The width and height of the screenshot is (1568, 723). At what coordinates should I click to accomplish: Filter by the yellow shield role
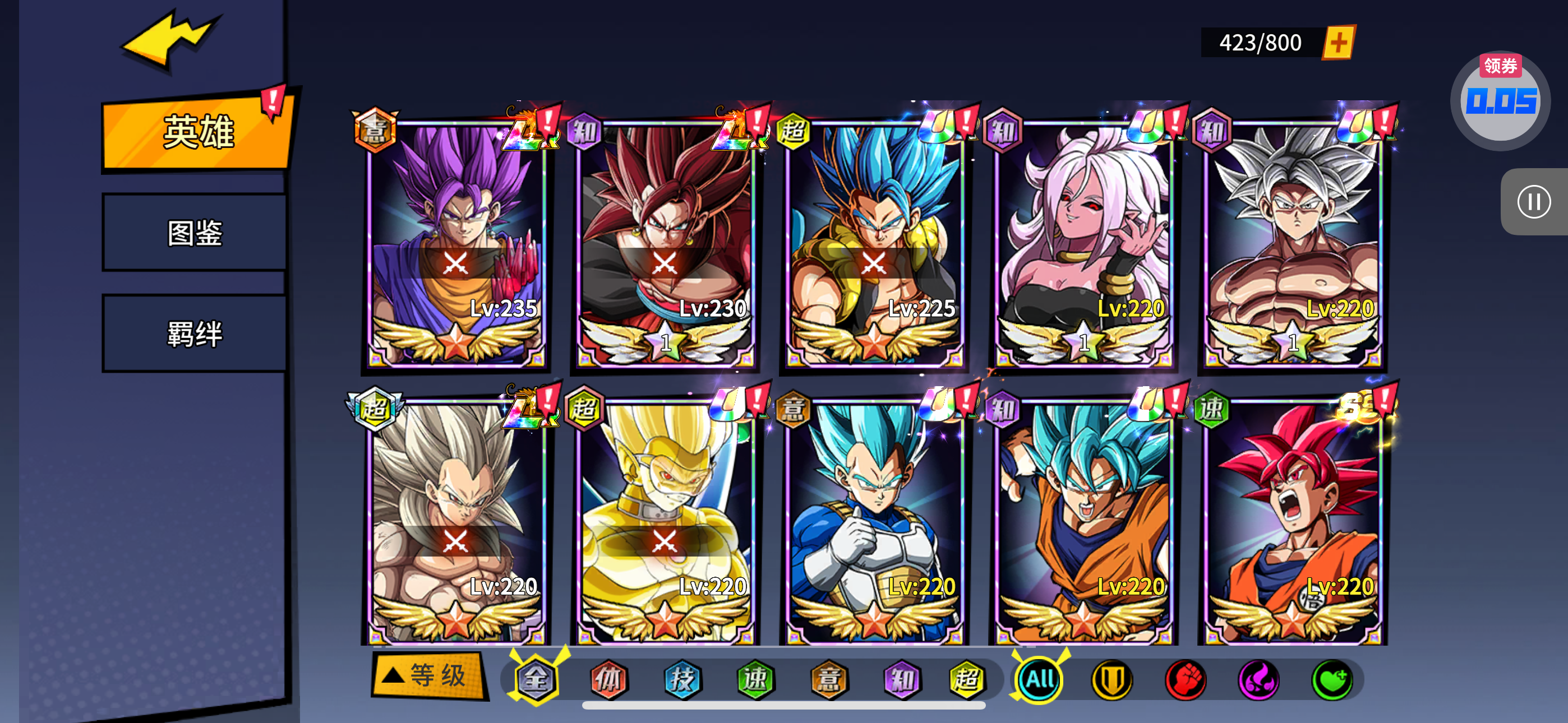[1112, 679]
